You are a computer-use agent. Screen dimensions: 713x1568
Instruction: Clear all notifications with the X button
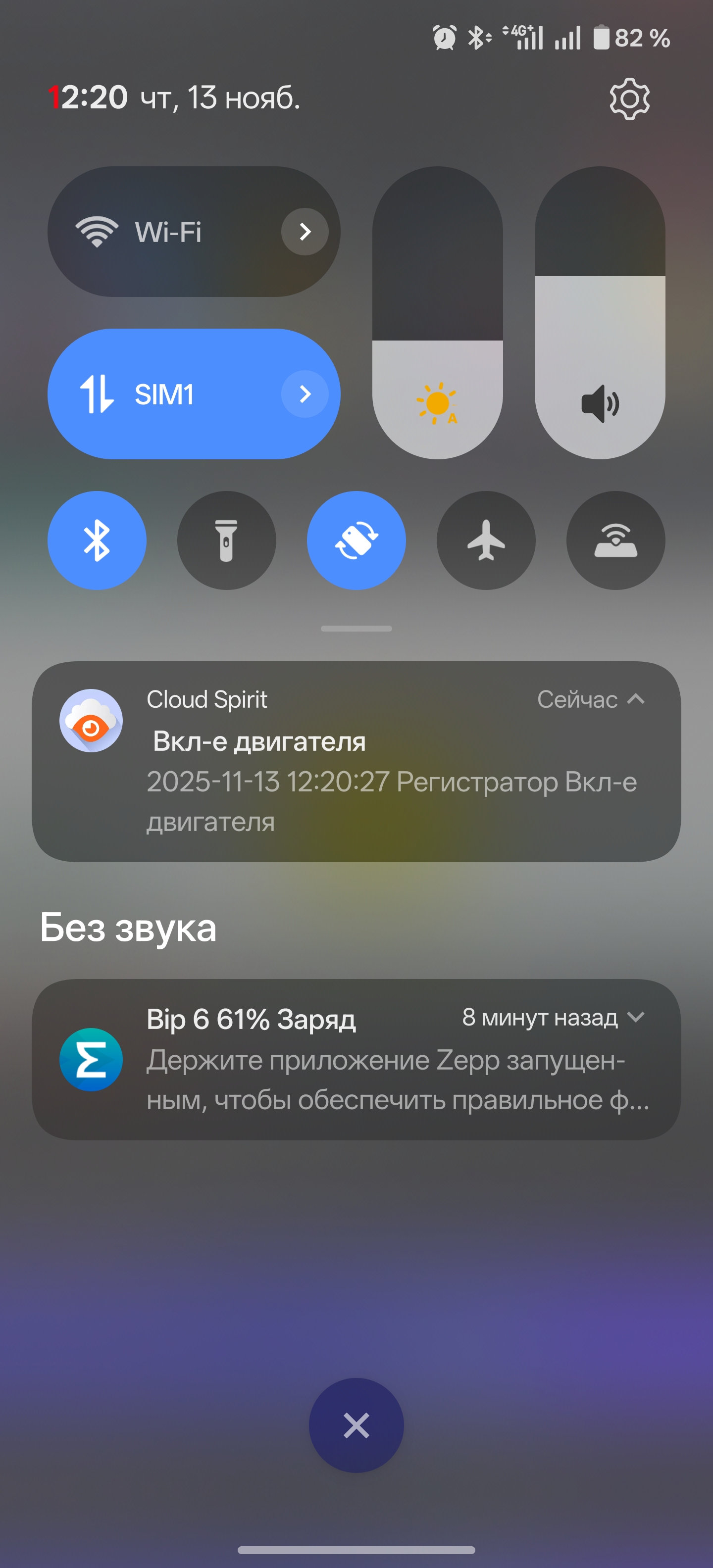click(356, 1425)
